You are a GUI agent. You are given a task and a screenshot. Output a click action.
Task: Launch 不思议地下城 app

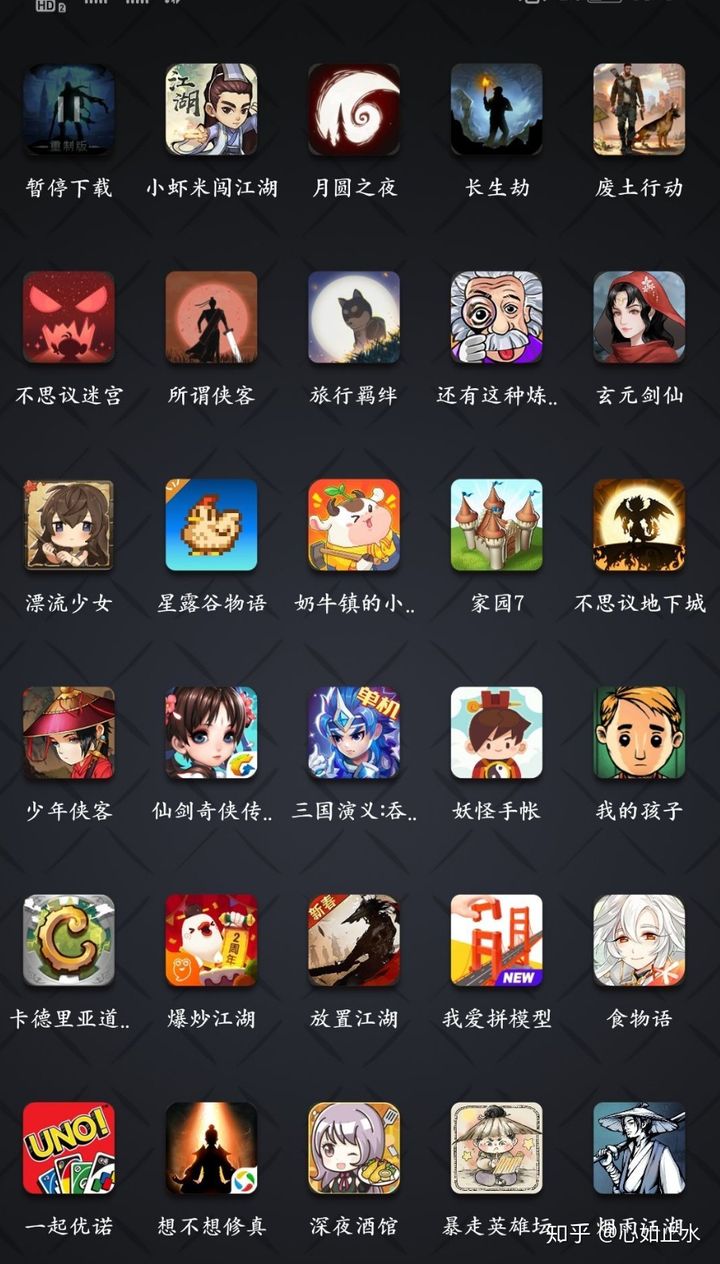(639, 525)
